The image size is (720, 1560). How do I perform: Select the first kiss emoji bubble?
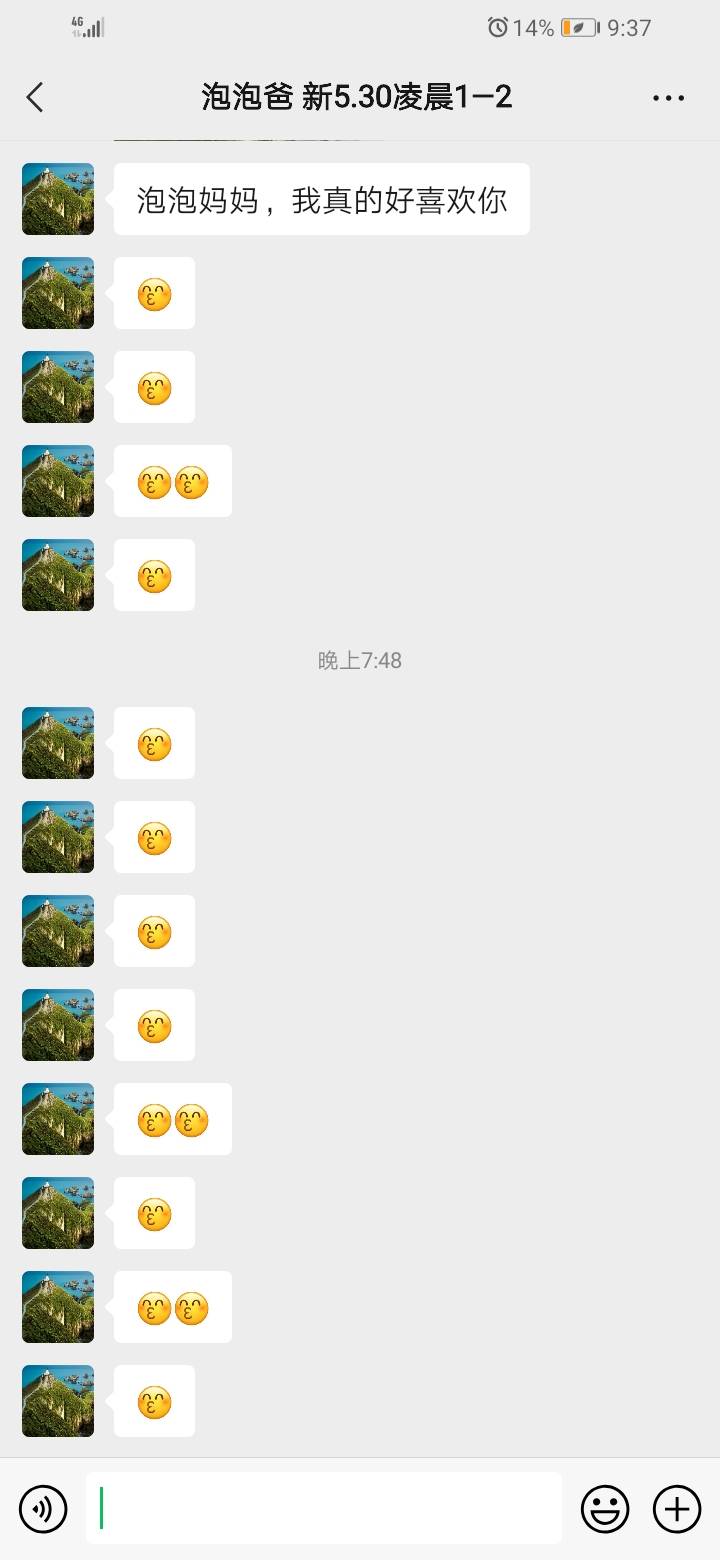point(154,293)
